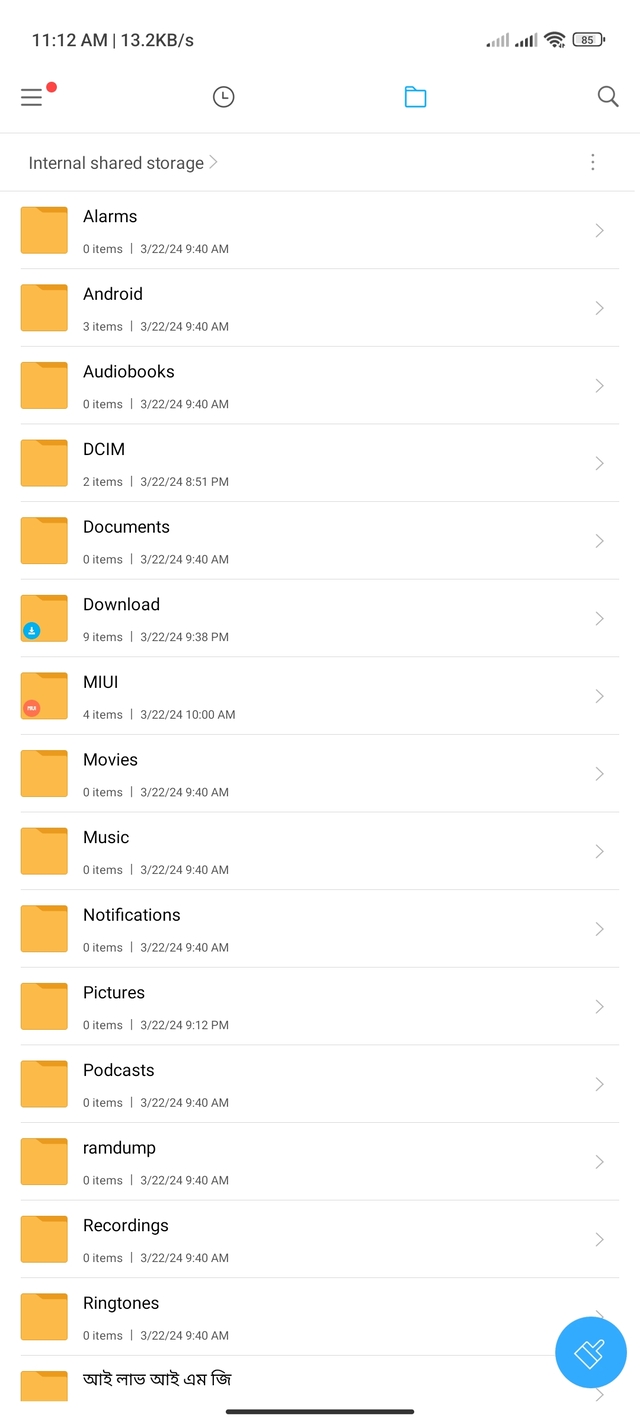The width and height of the screenshot is (640, 1422).
Task: Open the hamburger drawer menu
Action: (x=32, y=97)
